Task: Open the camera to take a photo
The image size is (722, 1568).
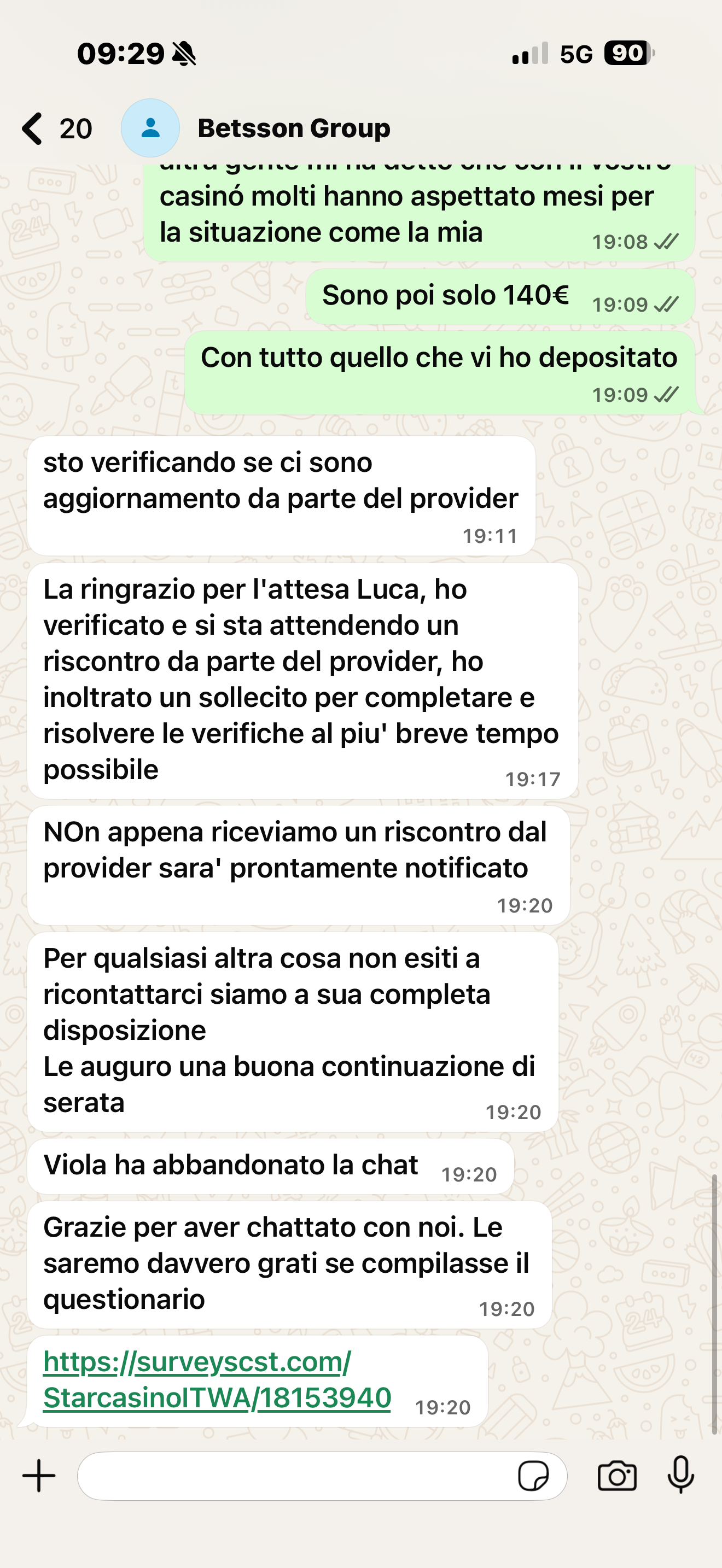Action: (616, 1476)
